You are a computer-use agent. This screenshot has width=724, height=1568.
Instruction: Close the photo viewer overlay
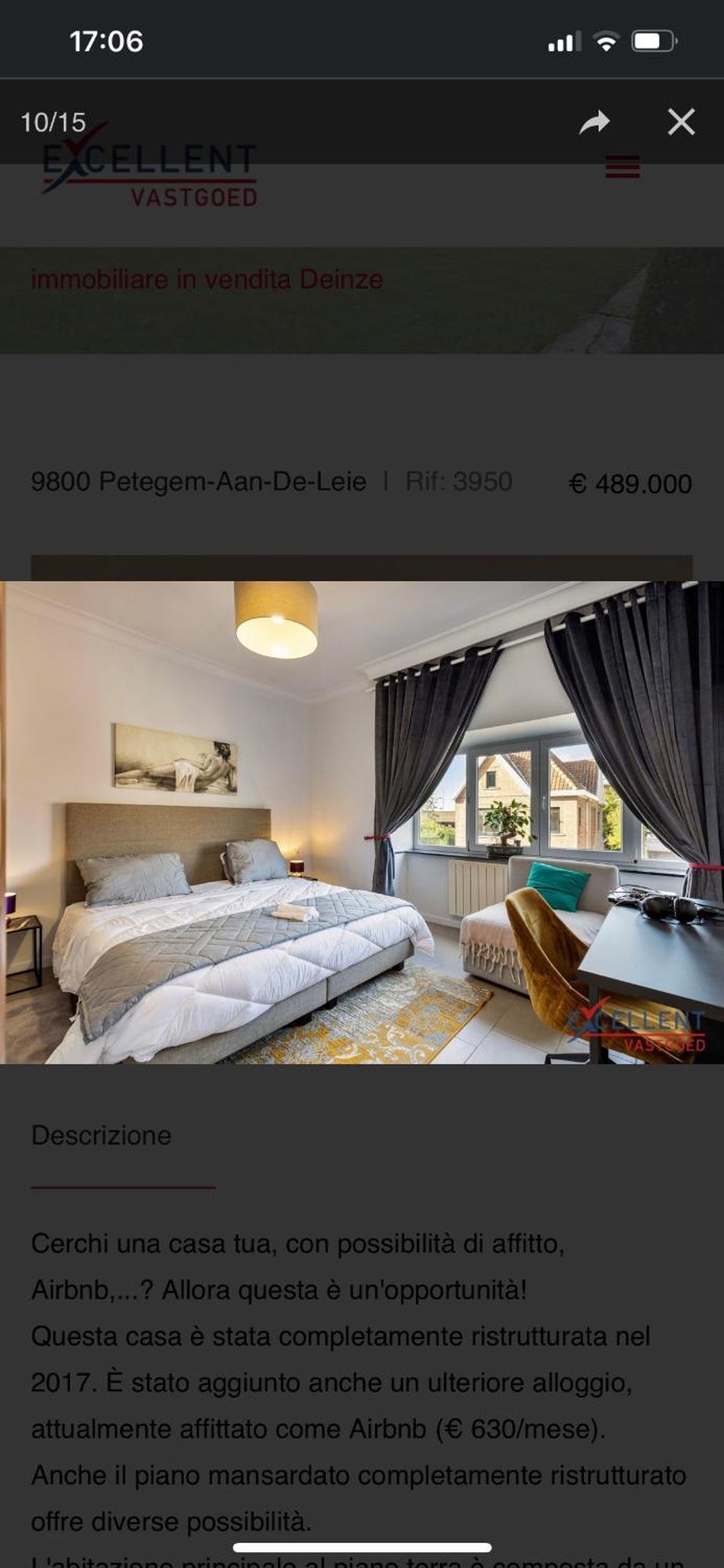tap(681, 122)
